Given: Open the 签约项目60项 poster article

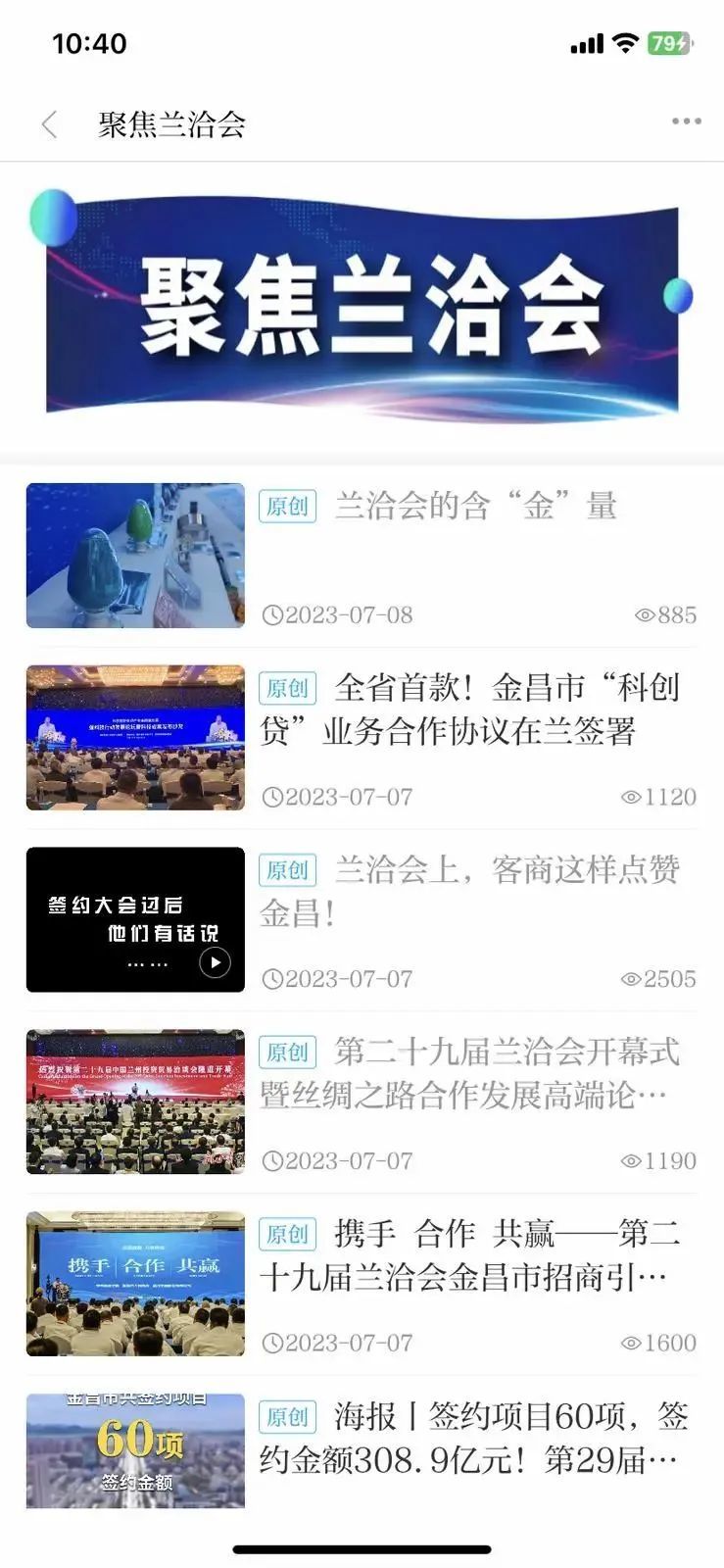Looking at the screenshot, I should pos(476,1438).
